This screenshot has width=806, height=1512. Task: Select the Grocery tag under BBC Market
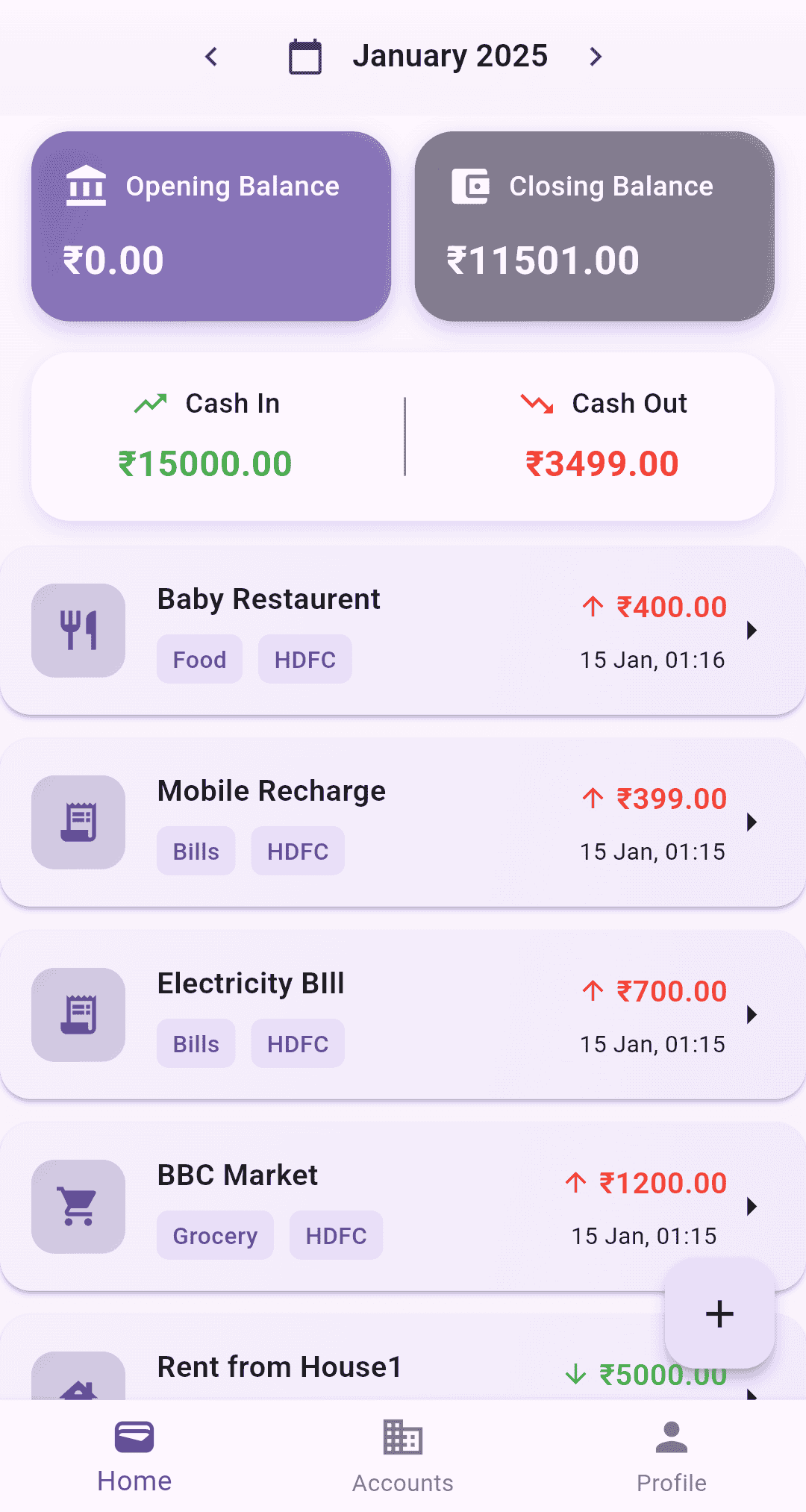[215, 1235]
